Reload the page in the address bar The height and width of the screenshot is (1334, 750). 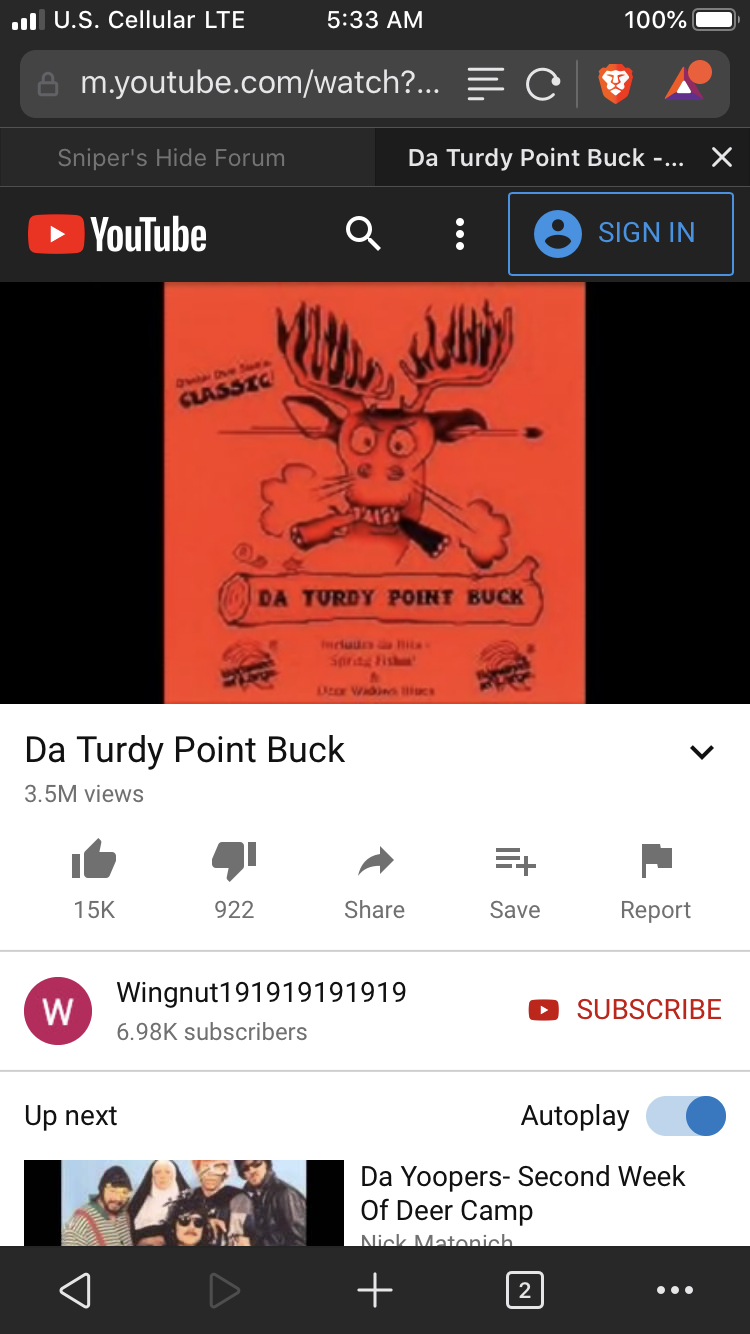(x=542, y=85)
